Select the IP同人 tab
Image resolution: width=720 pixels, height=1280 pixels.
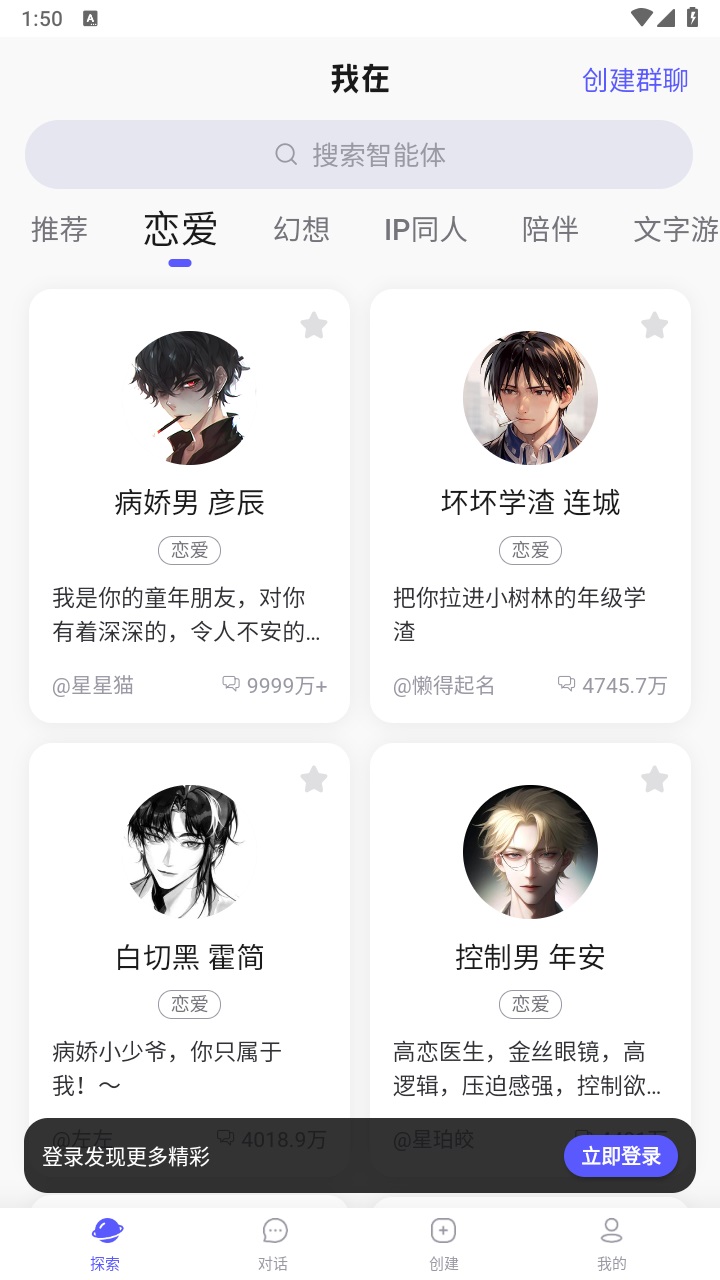click(x=425, y=230)
